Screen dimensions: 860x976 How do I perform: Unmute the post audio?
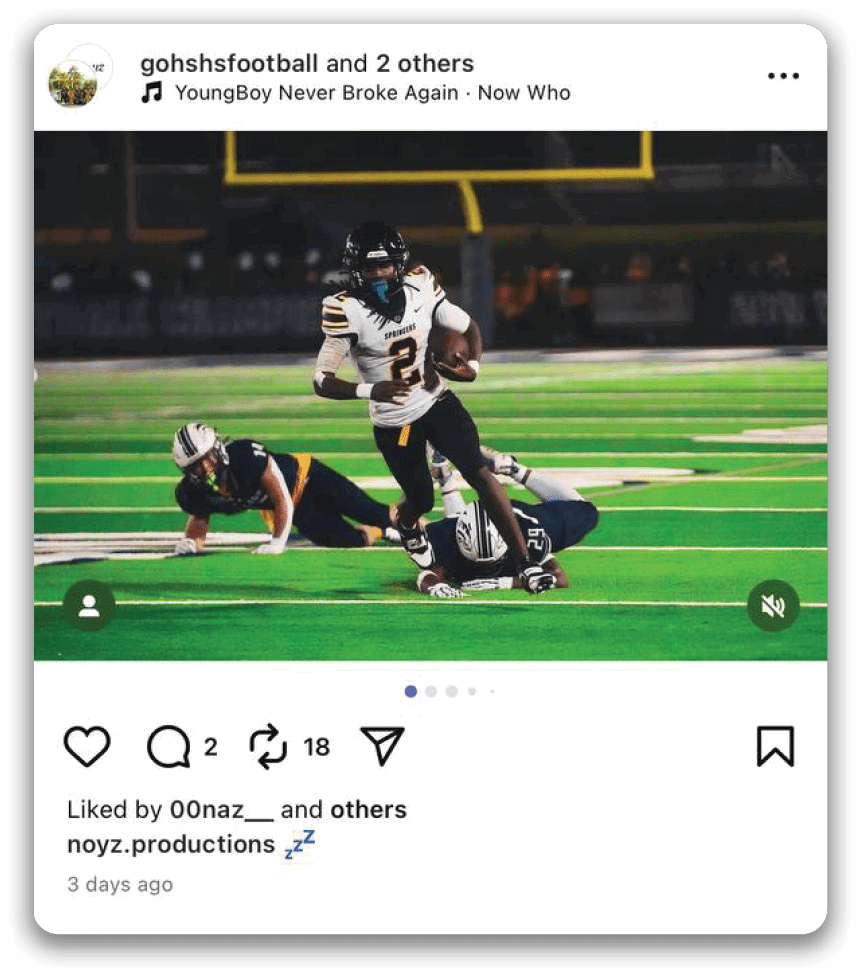tap(773, 606)
